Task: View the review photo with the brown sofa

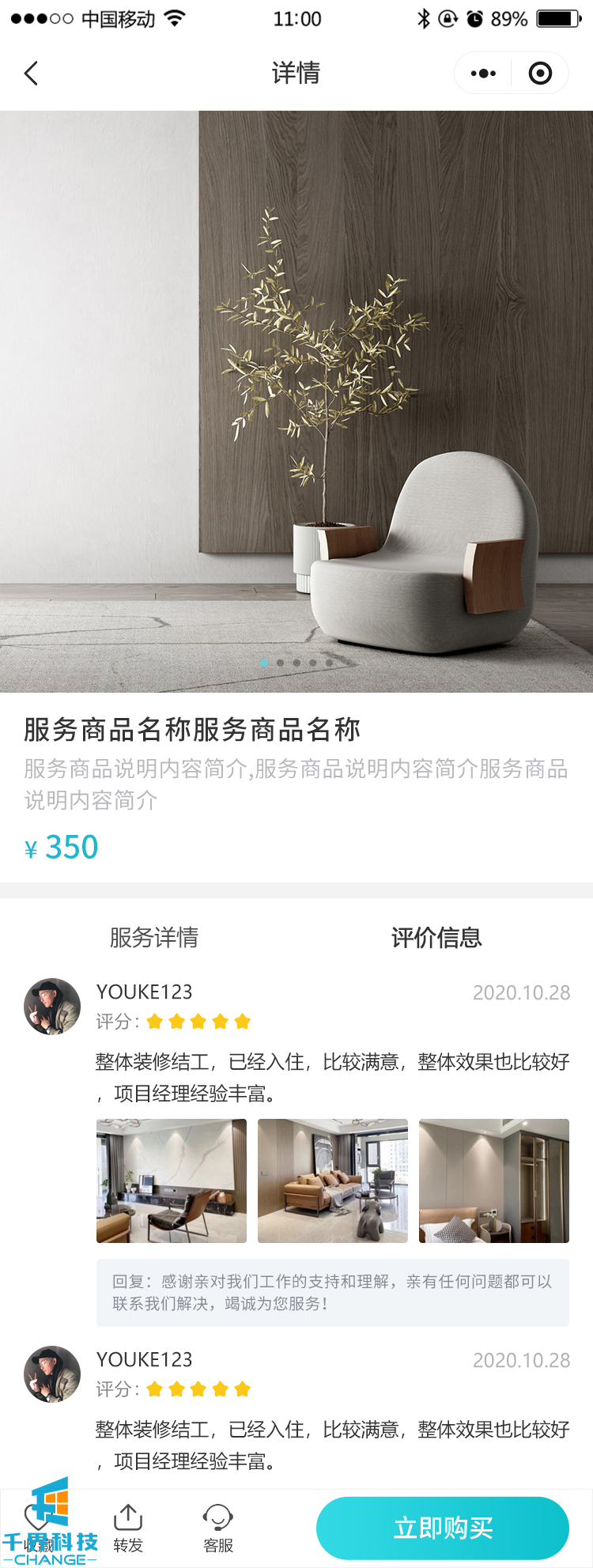Action: (x=333, y=1181)
